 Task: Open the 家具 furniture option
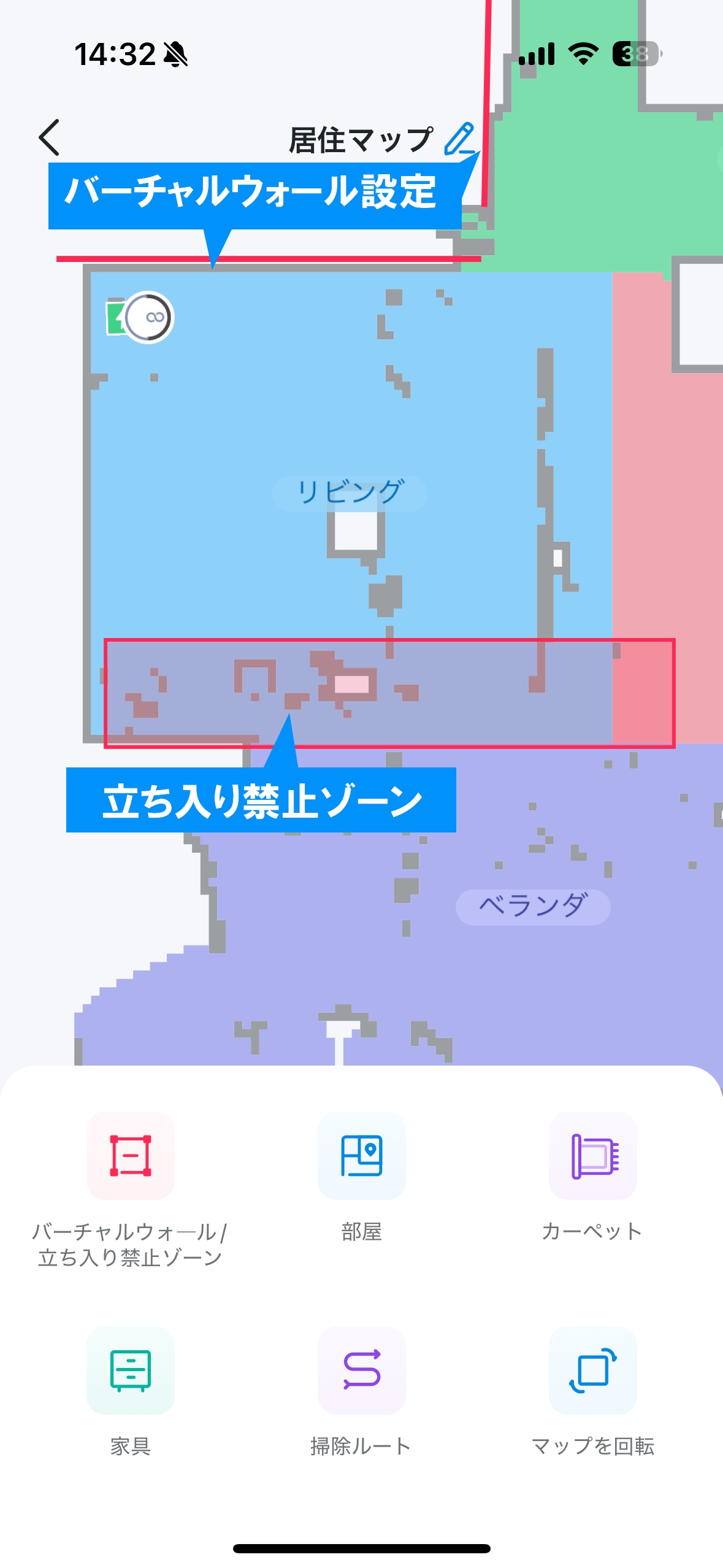[130, 1370]
